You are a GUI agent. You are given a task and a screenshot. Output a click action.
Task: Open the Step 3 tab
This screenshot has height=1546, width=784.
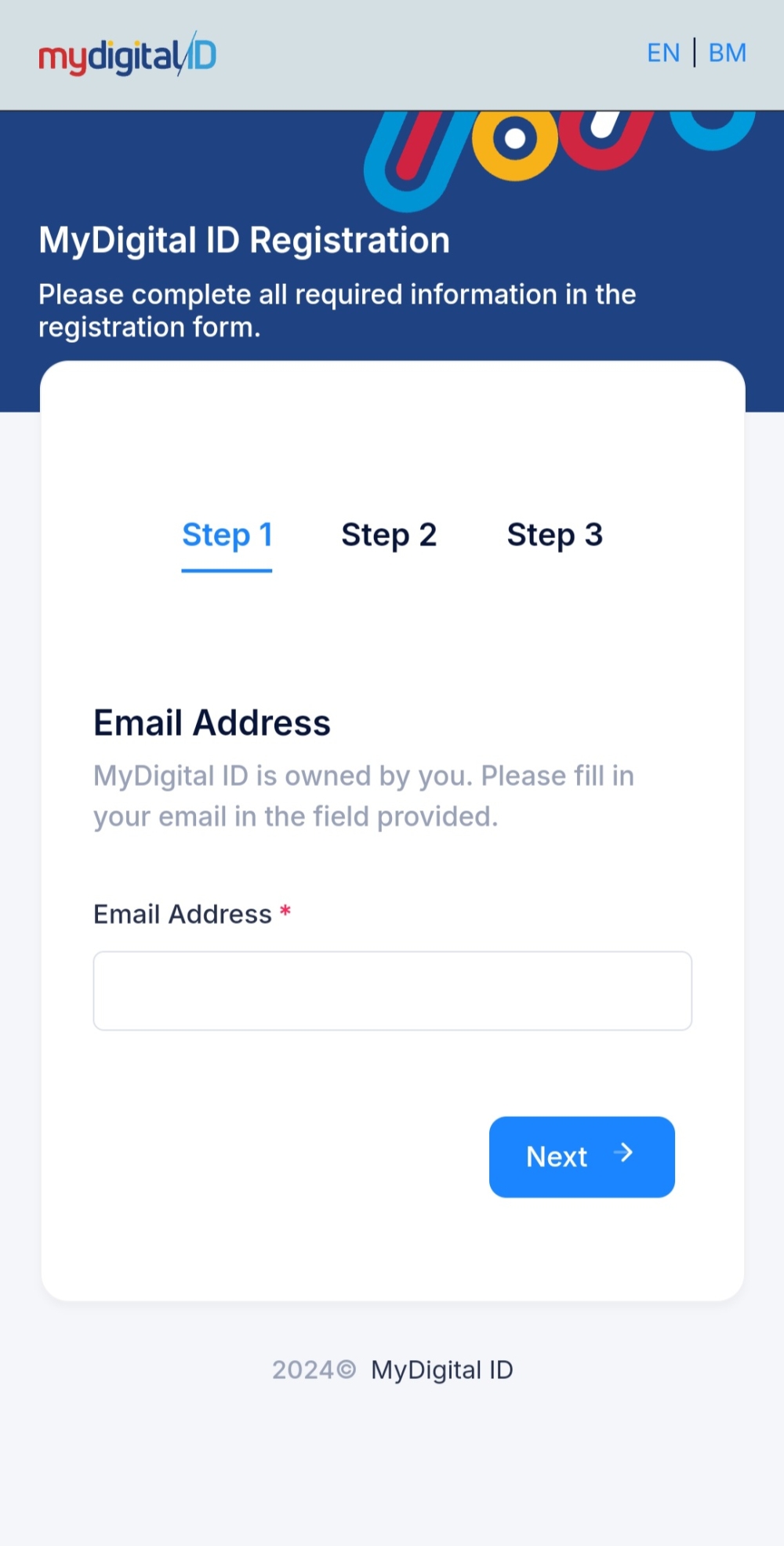[x=554, y=535]
